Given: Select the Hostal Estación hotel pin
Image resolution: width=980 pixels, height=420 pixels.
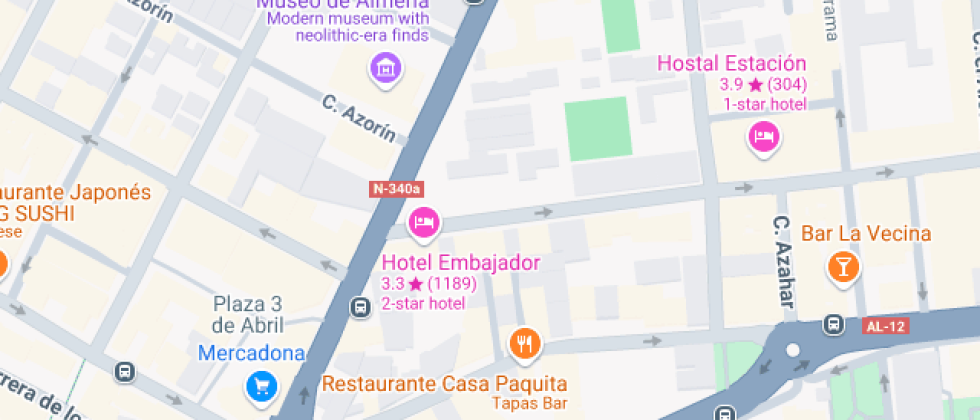Looking at the screenshot, I should point(763,136).
